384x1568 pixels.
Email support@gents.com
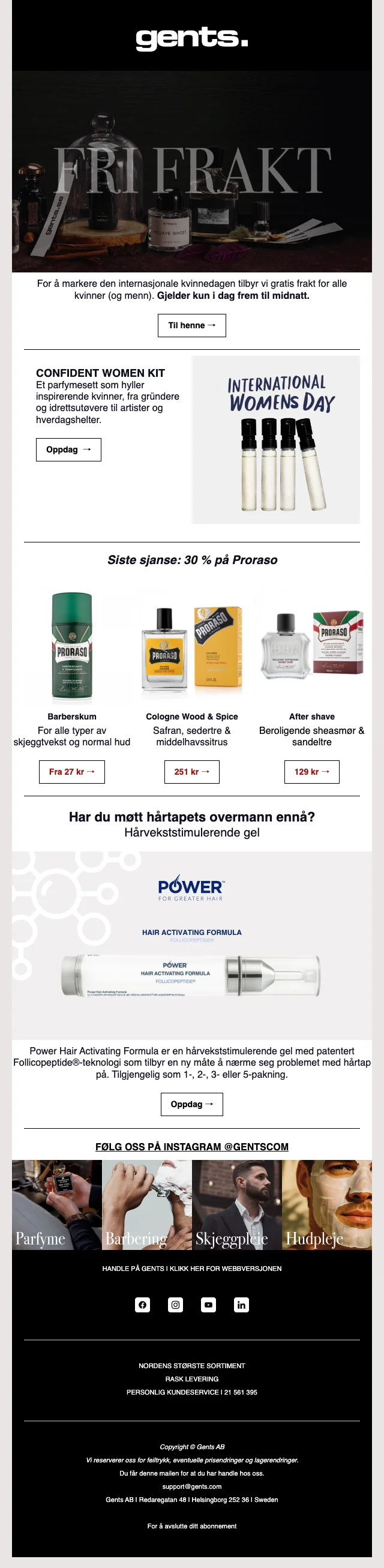(x=191, y=1486)
